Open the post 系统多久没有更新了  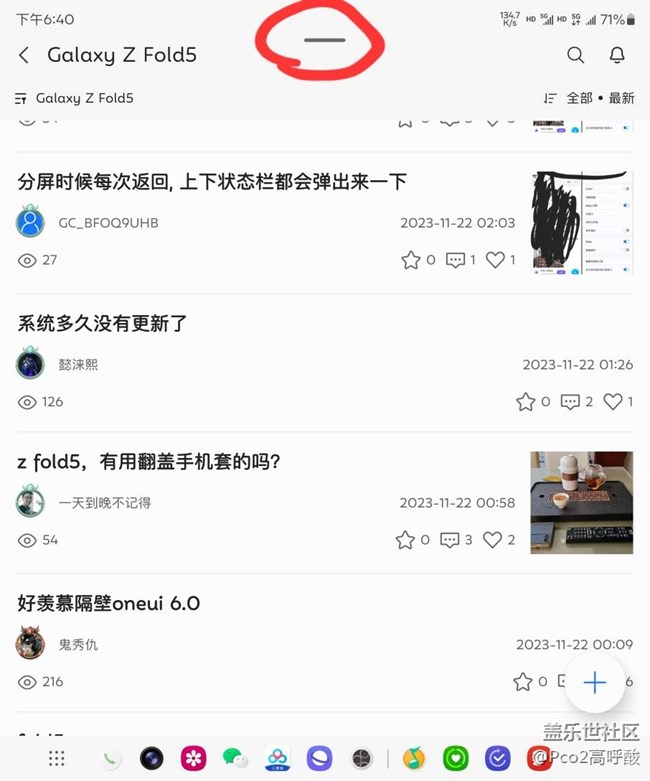tap(103, 324)
